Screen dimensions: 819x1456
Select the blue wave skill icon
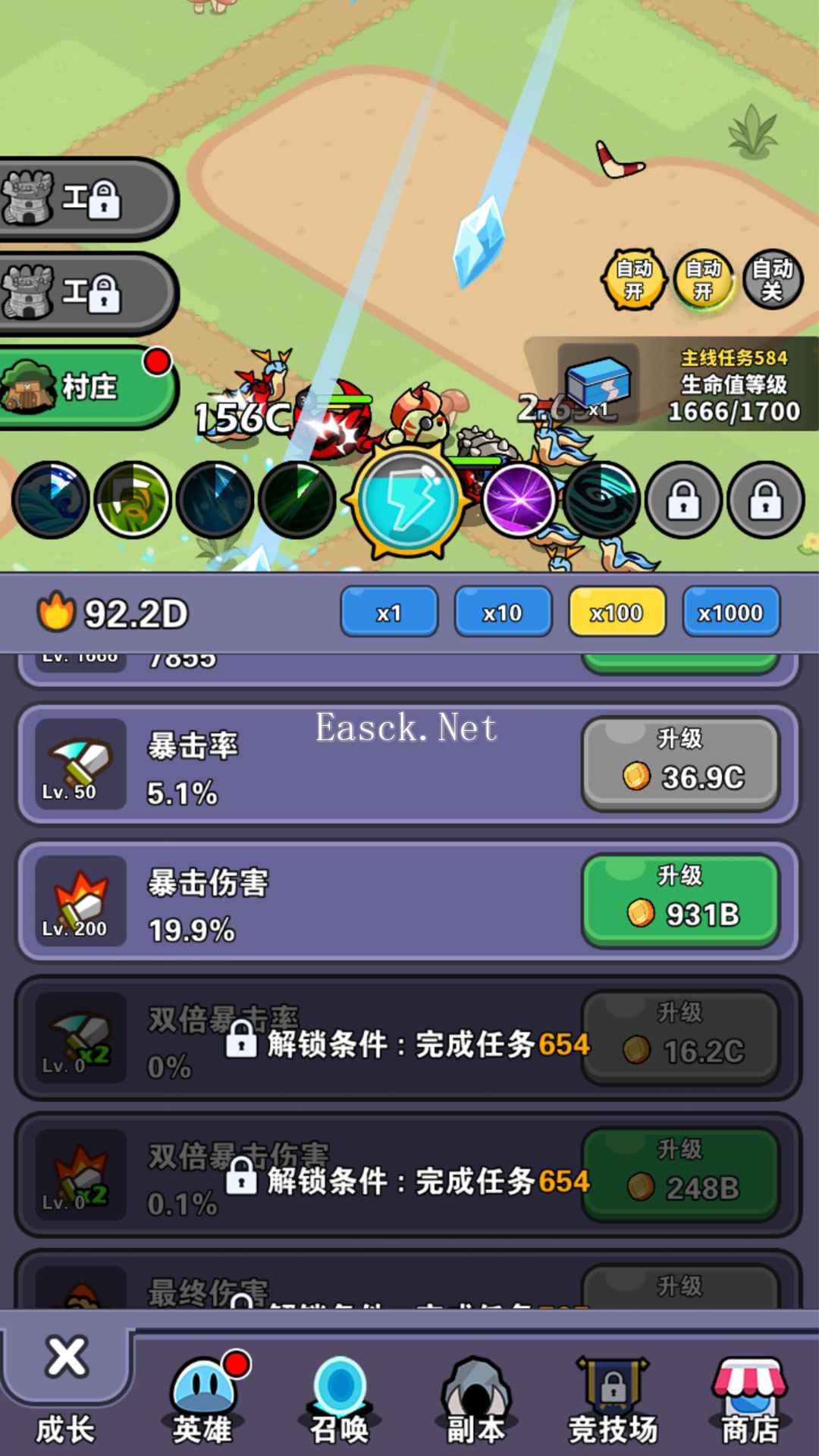(x=50, y=500)
